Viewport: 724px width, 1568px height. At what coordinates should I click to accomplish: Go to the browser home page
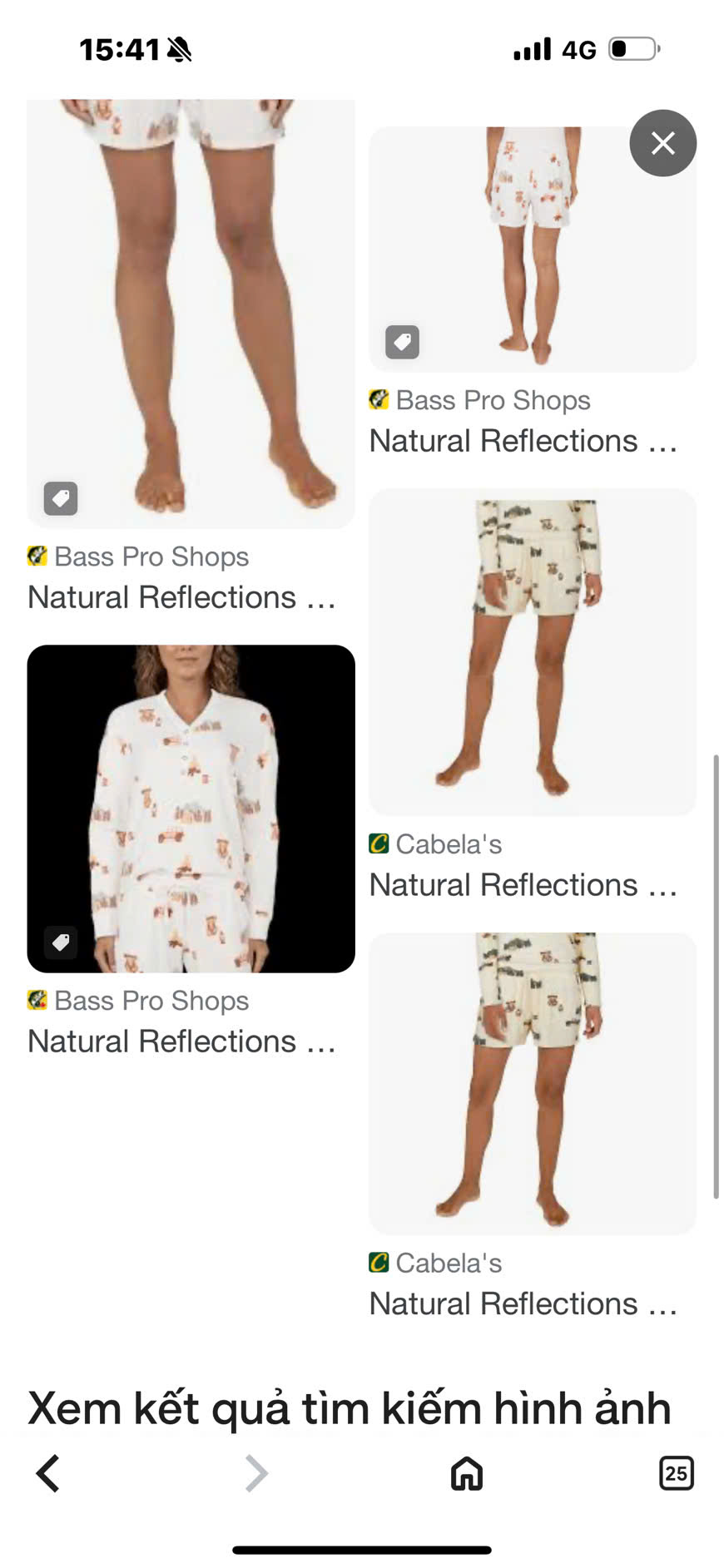466,1473
